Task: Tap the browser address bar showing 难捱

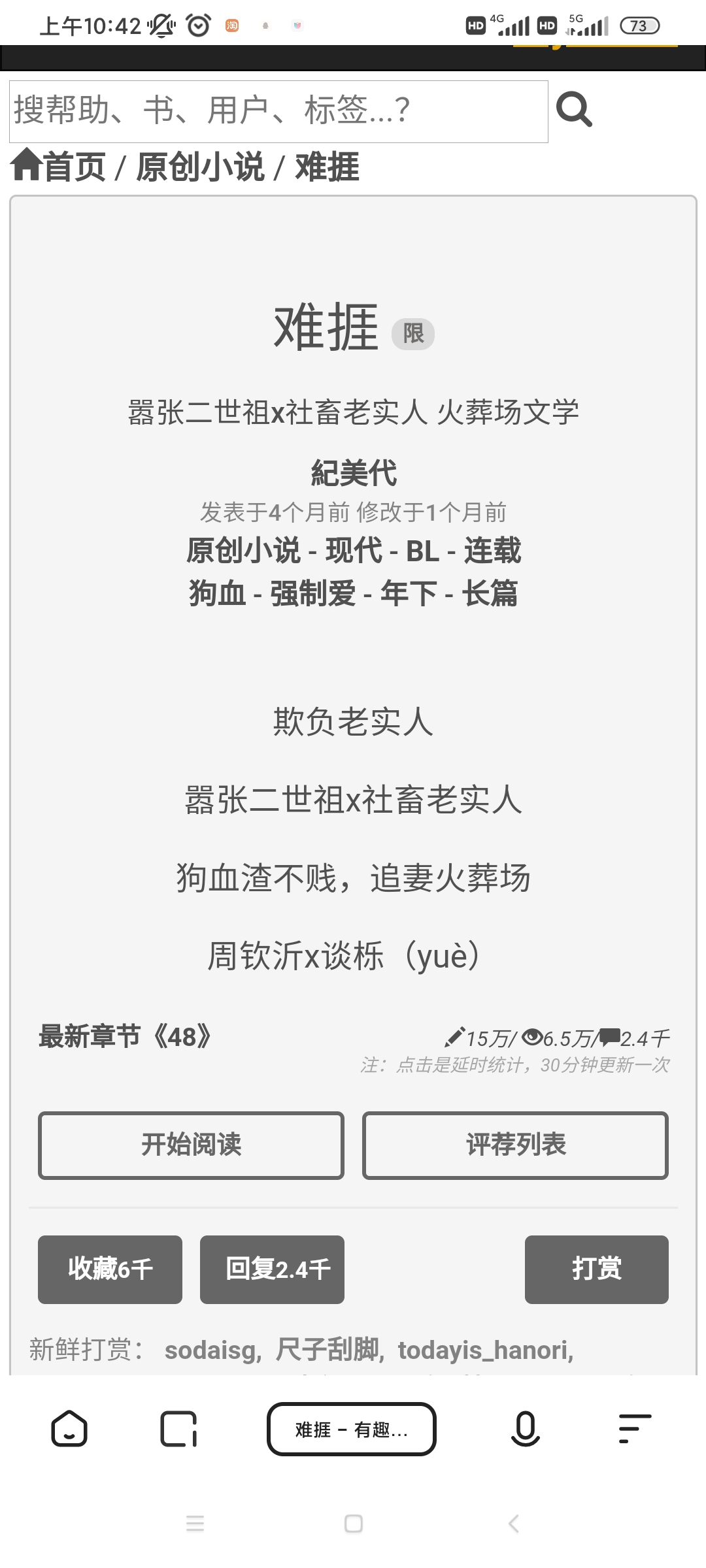Action: (x=352, y=1429)
